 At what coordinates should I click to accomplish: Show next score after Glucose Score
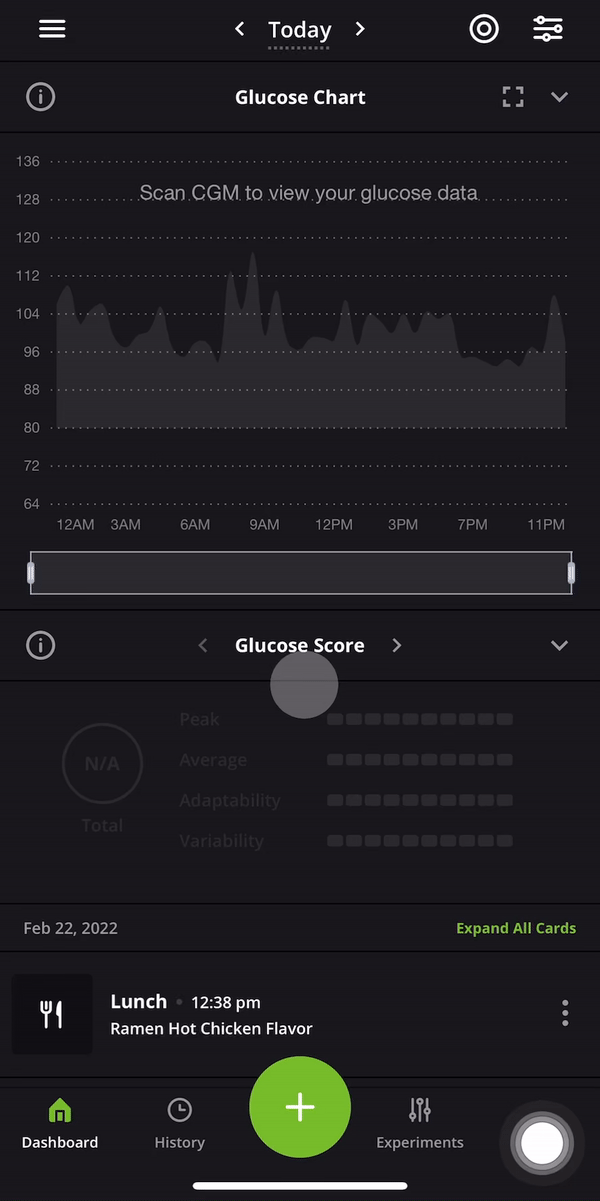point(397,645)
